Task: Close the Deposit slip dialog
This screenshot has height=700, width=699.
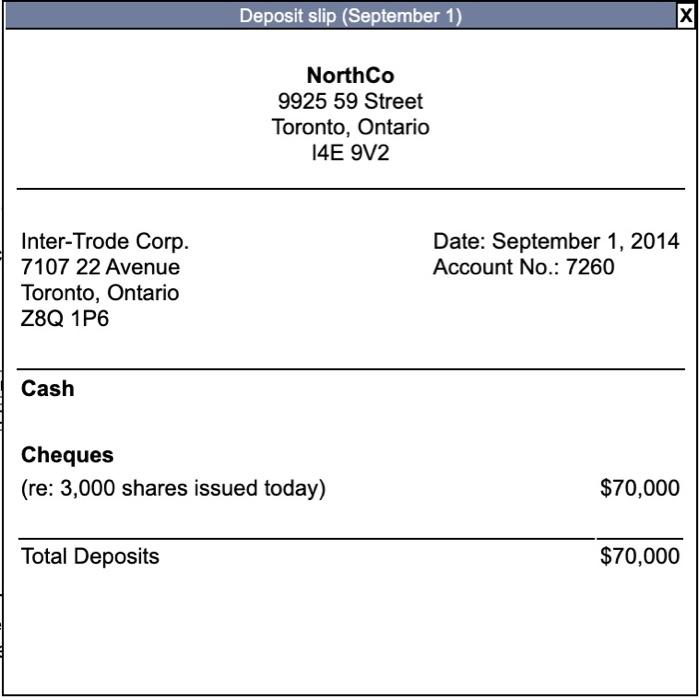Action: [x=685, y=16]
